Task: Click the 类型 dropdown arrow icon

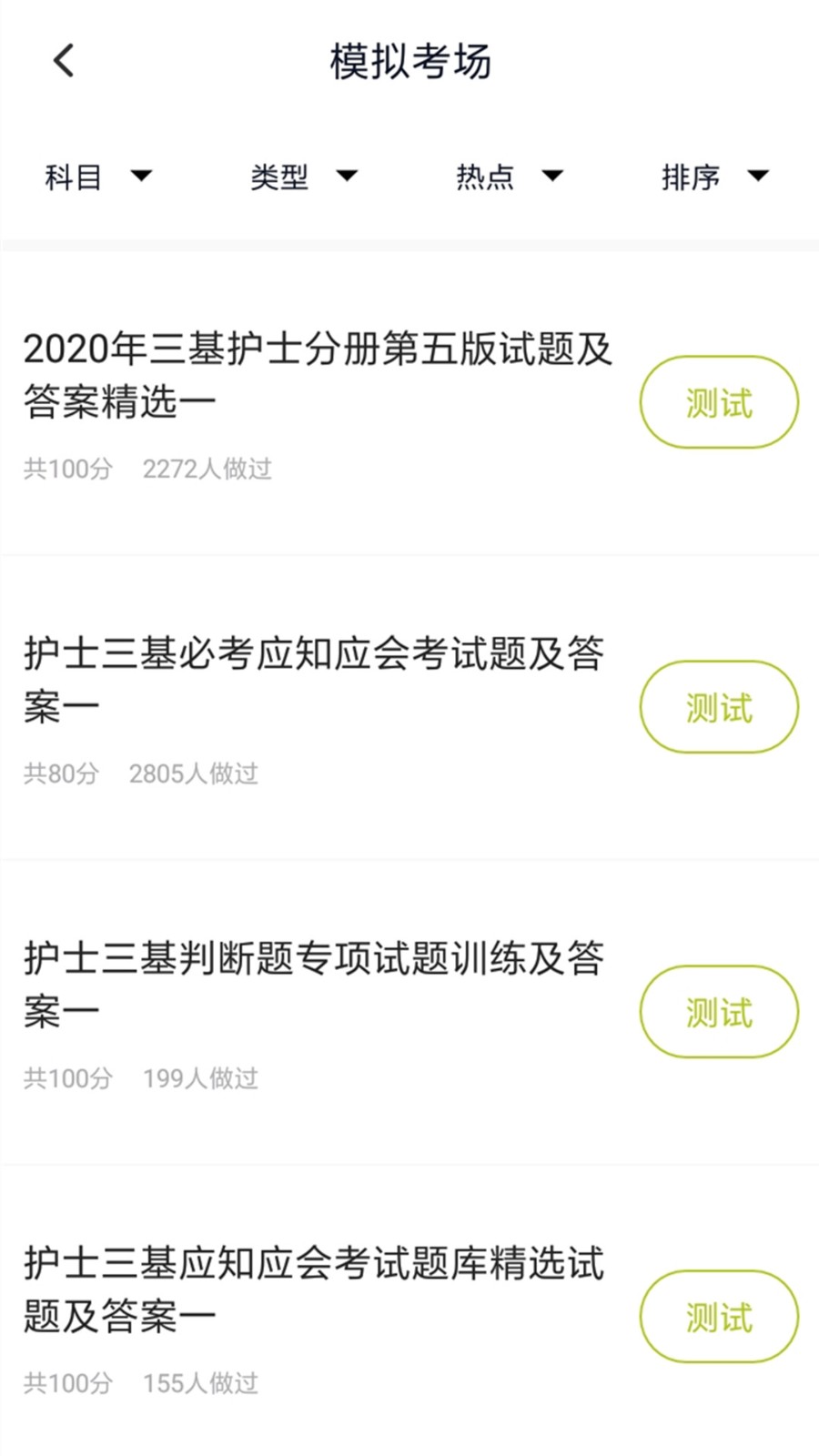Action: [348, 177]
